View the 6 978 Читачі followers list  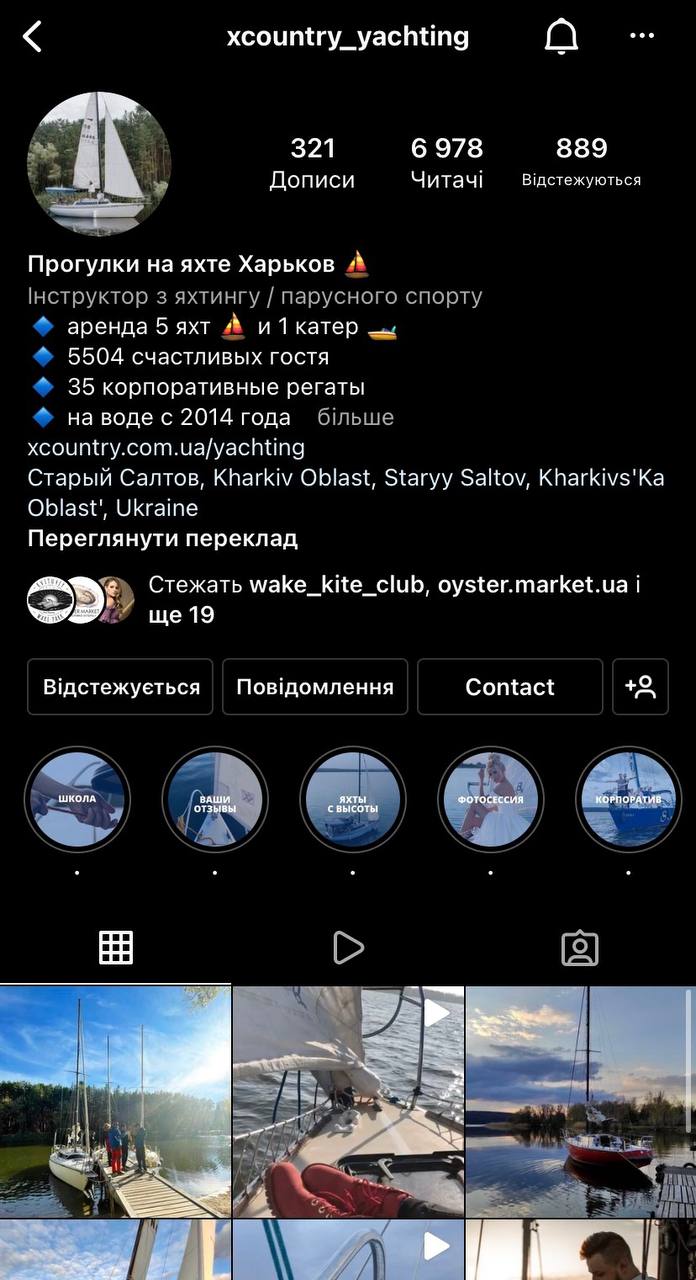pyautogui.click(x=446, y=163)
